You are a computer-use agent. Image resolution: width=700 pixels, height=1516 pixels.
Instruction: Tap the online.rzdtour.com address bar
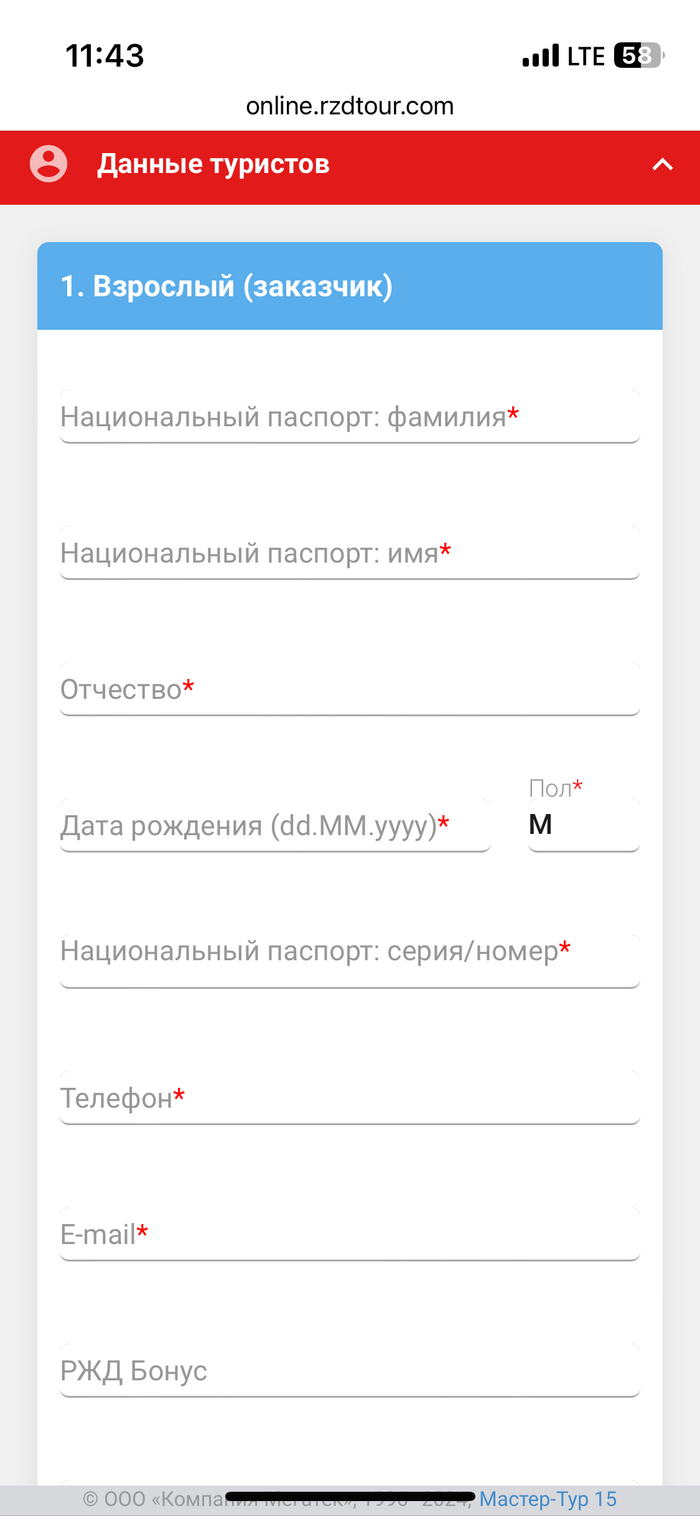pyautogui.click(x=350, y=106)
